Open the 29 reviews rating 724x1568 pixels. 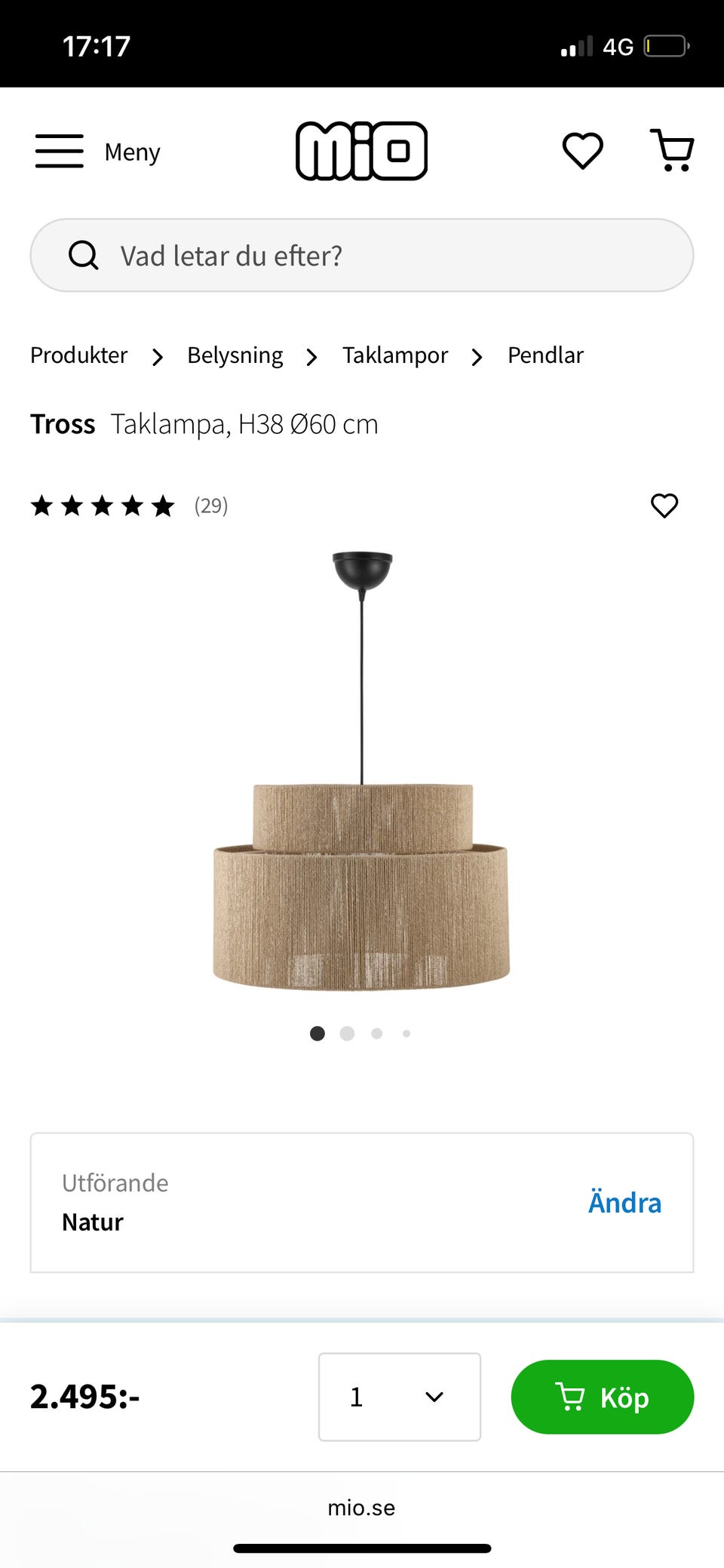(128, 506)
